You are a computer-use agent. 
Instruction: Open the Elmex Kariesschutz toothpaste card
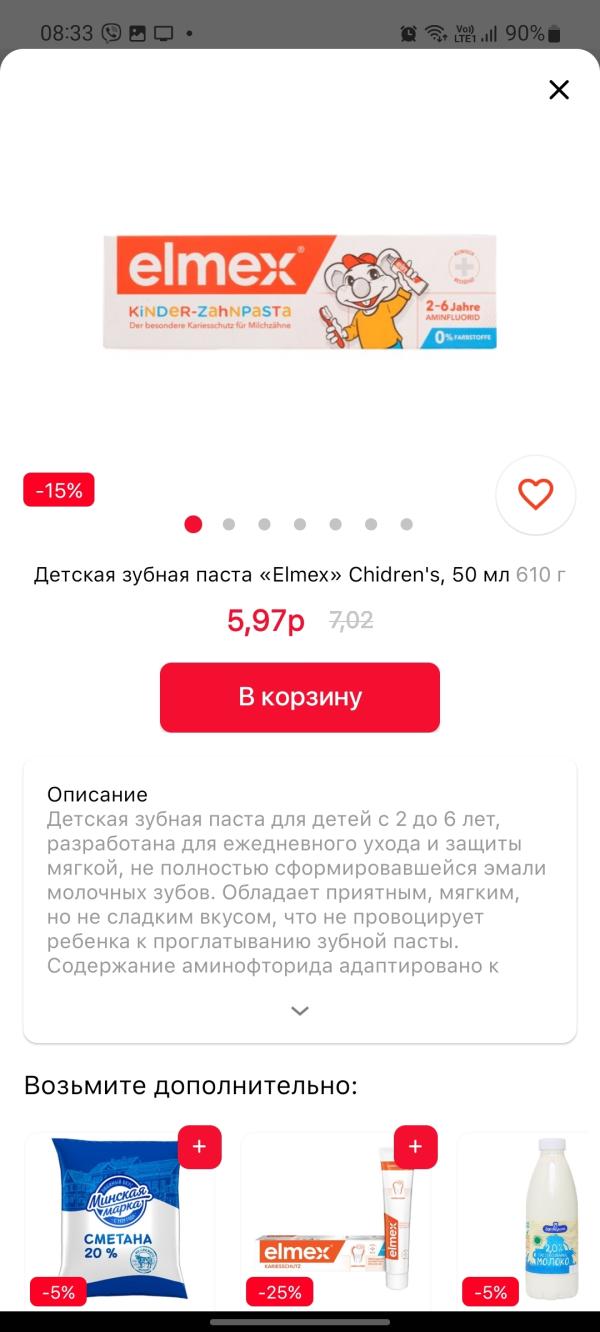336,1220
